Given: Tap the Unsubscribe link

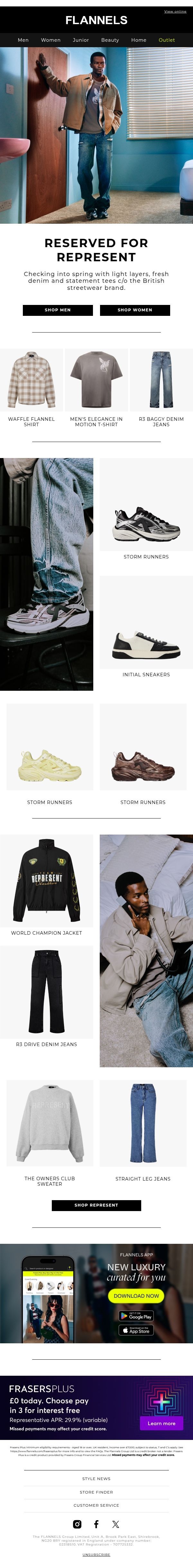Looking at the screenshot, I should pos(96,1554).
